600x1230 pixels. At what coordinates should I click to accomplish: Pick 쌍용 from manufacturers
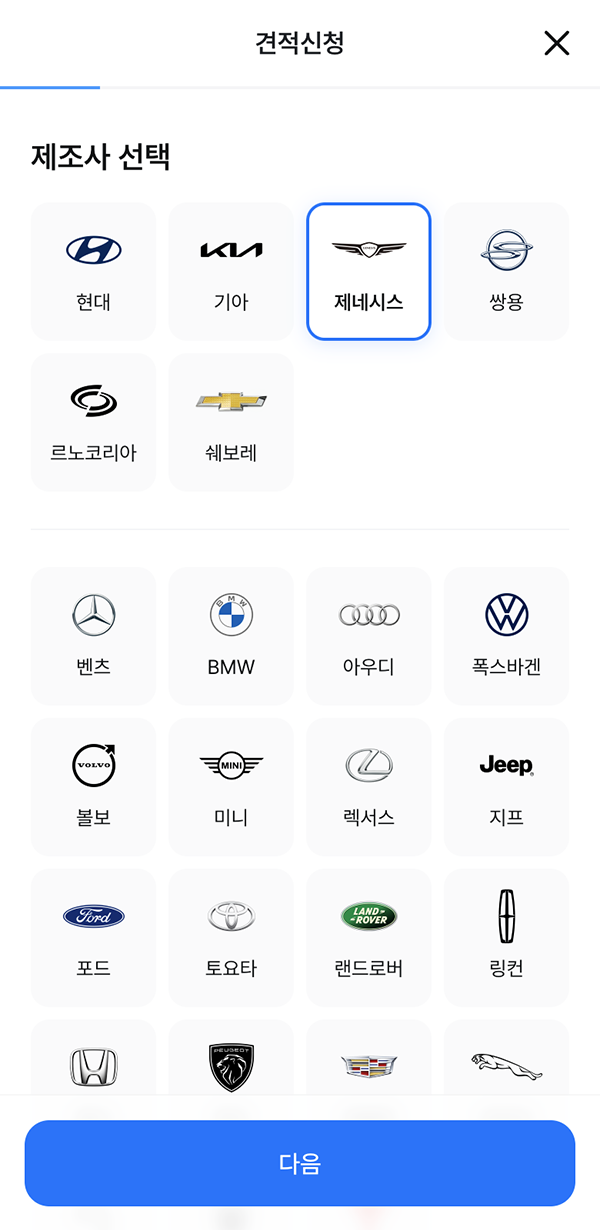click(507, 271)
